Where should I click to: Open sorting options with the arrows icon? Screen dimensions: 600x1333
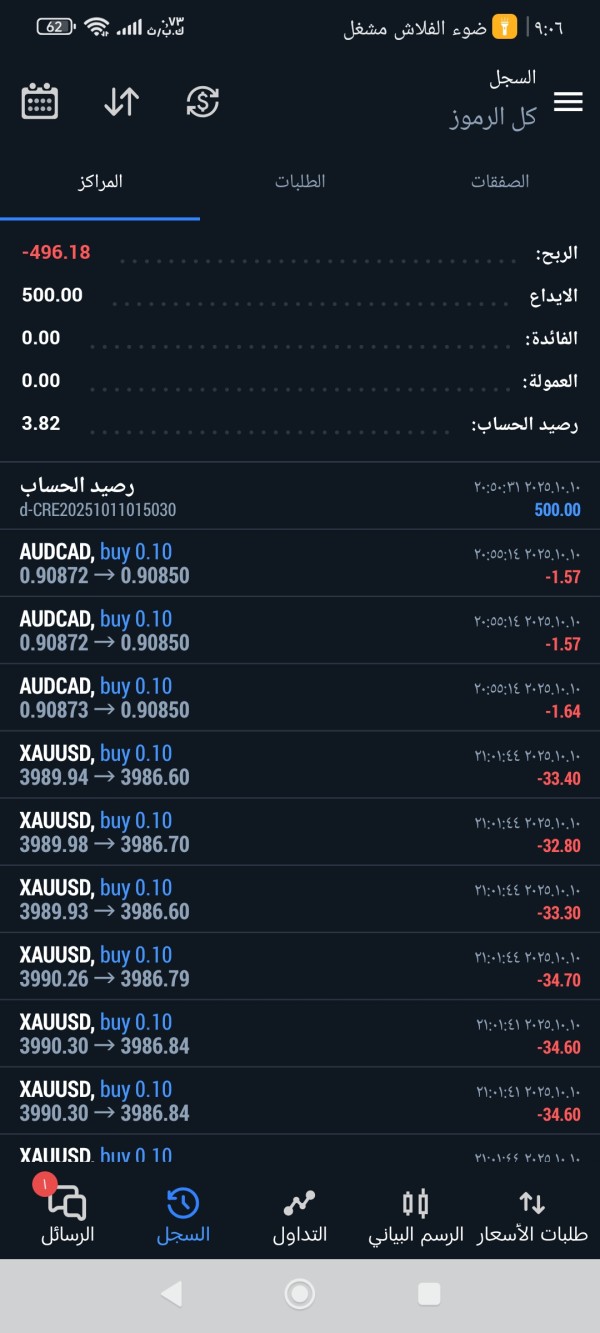click(x=121, y=102)
